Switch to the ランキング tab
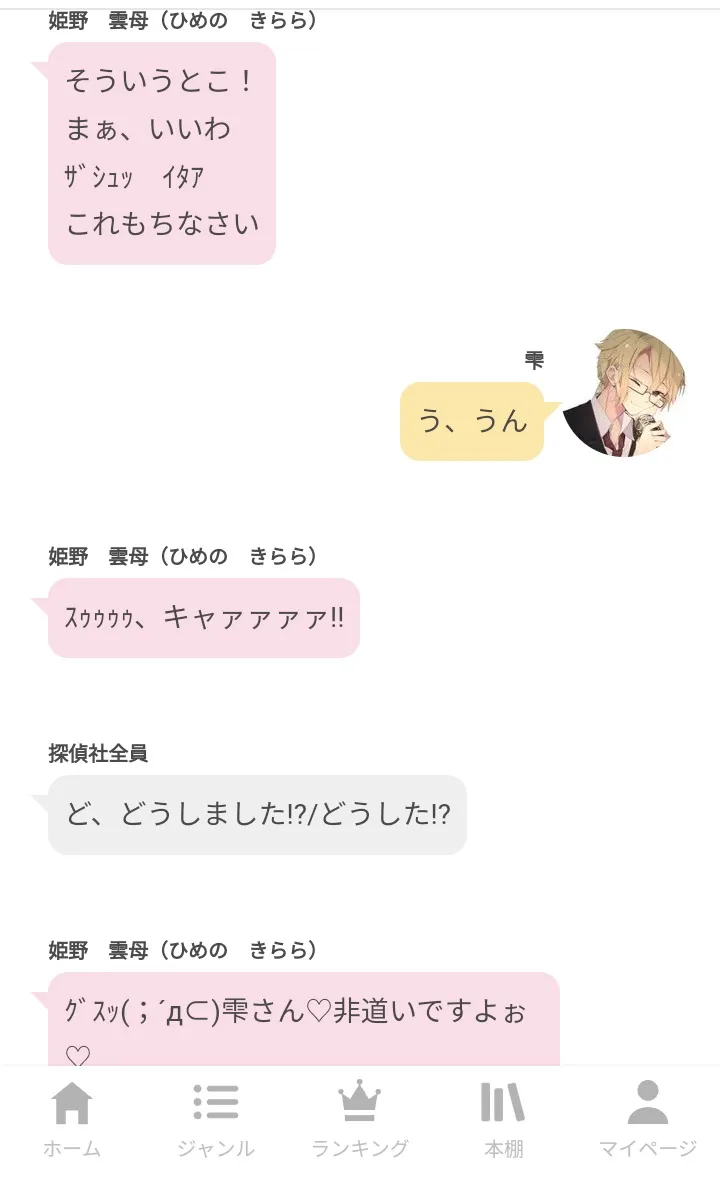 pos(360,1118)
